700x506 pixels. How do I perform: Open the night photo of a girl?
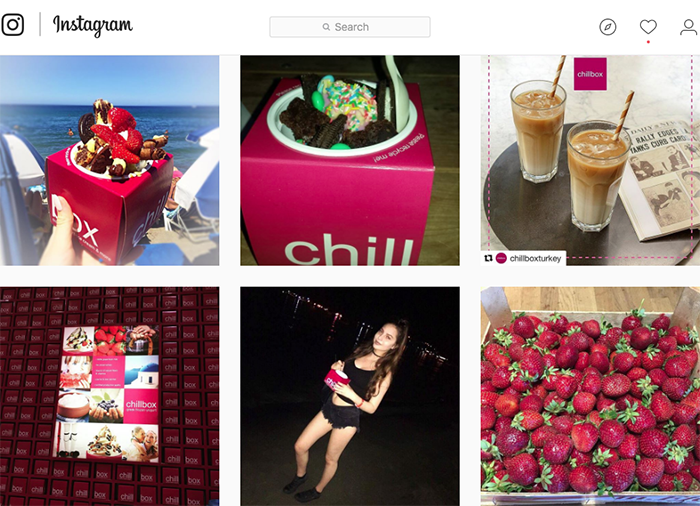(x=349, y=396)
